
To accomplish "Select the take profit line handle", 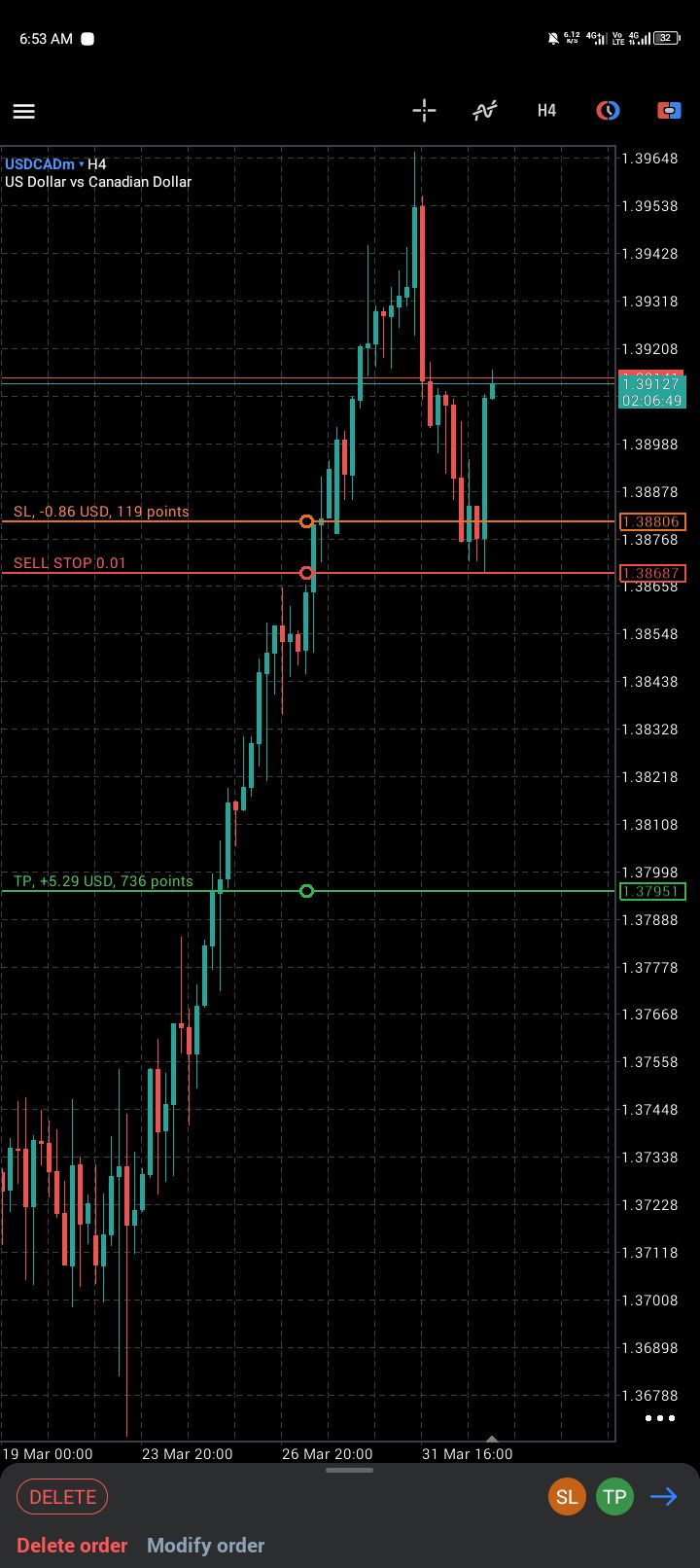I will pyautogui.click(x=306, y=891).
